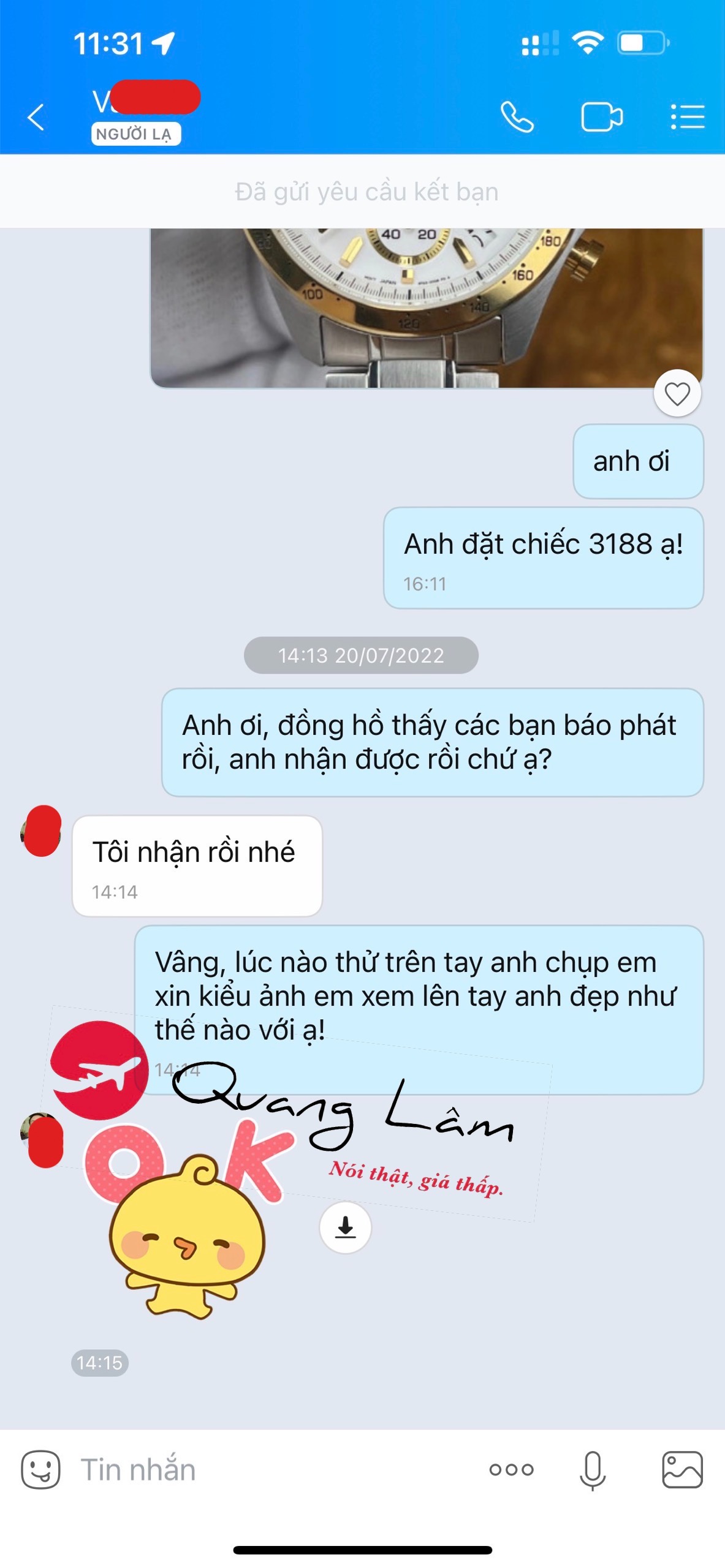Open the sticker and emoji picker
725x1568 pixels.
[x=40, y=1469]
